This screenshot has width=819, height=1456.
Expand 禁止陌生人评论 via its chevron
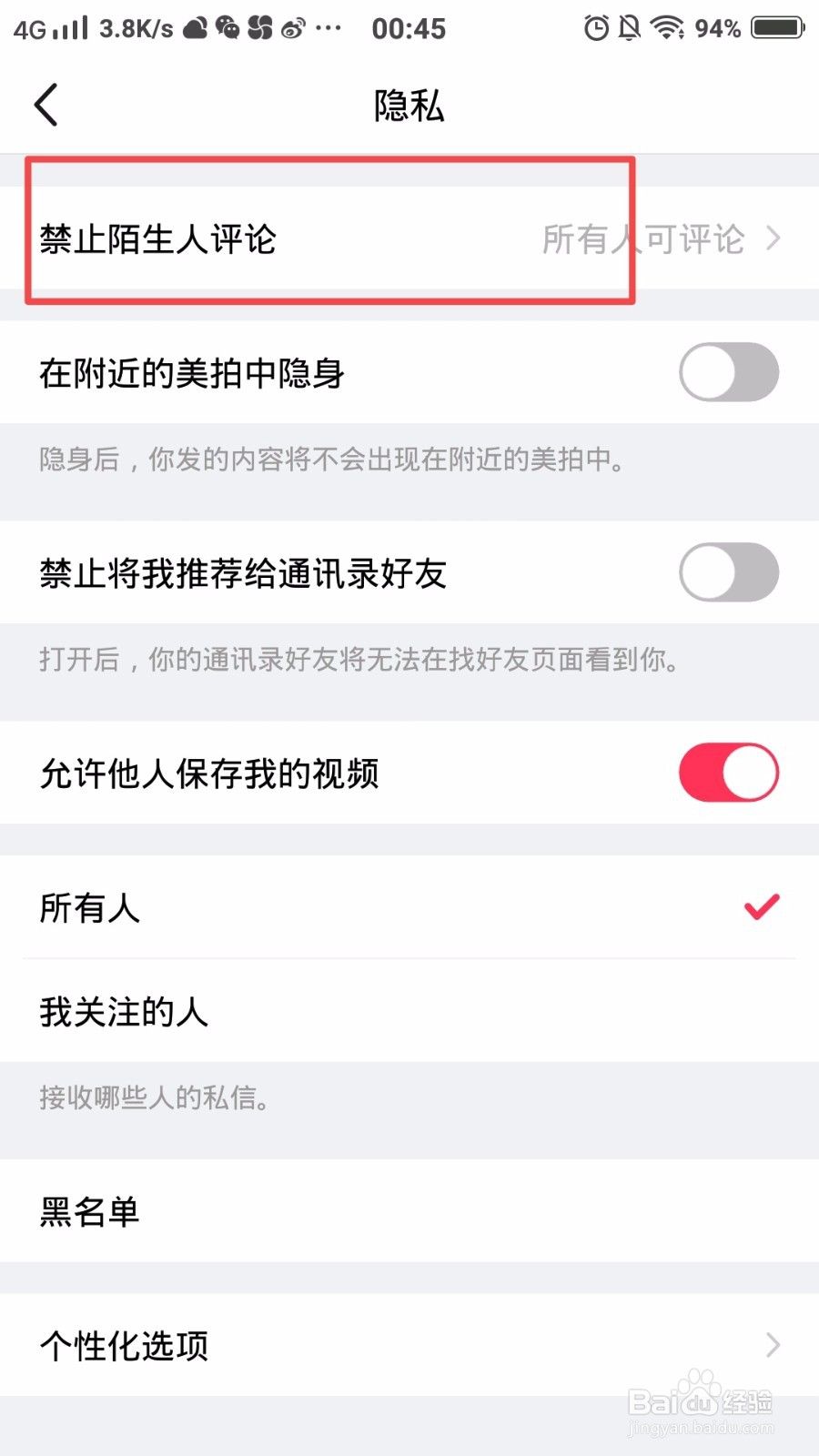(x=773, y=239)
